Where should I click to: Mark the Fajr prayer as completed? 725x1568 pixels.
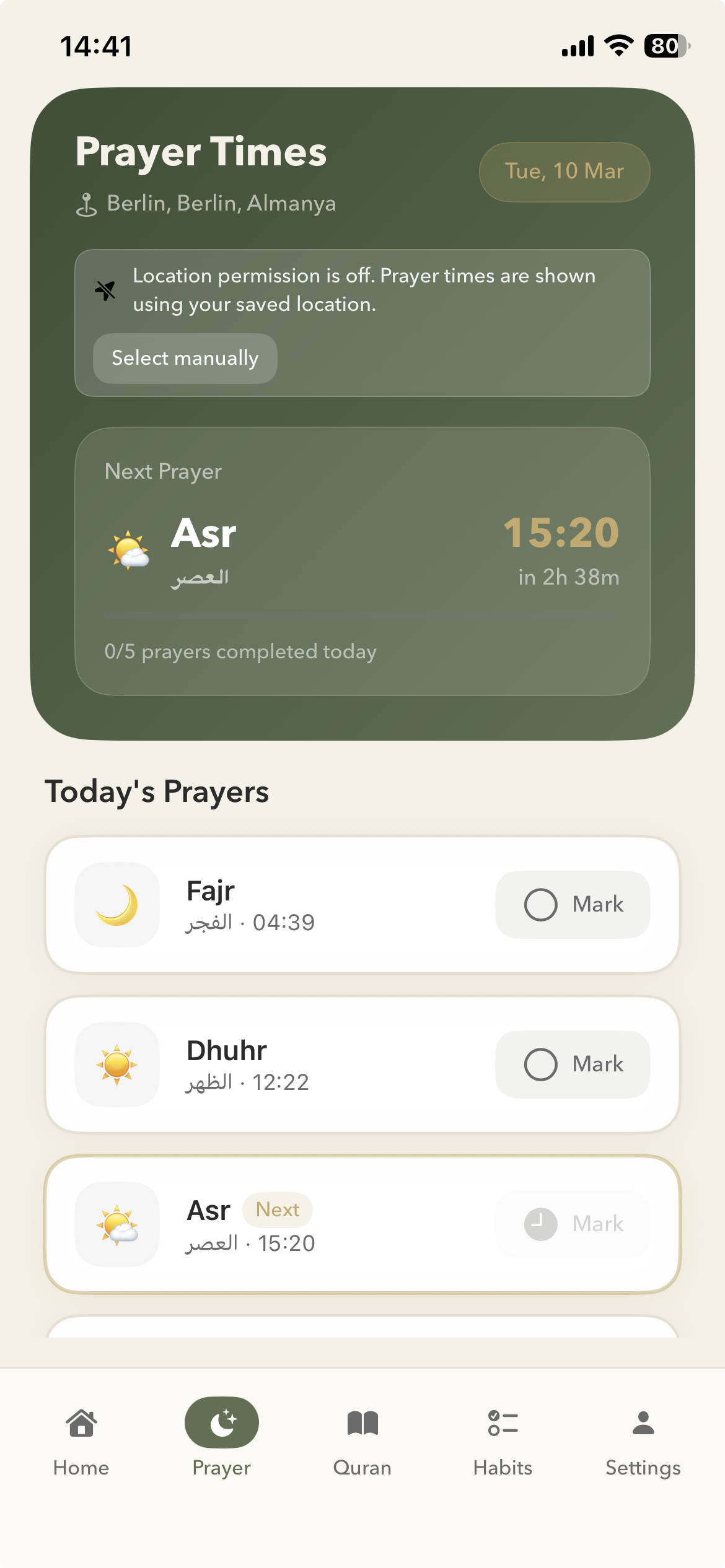[571, 904]
